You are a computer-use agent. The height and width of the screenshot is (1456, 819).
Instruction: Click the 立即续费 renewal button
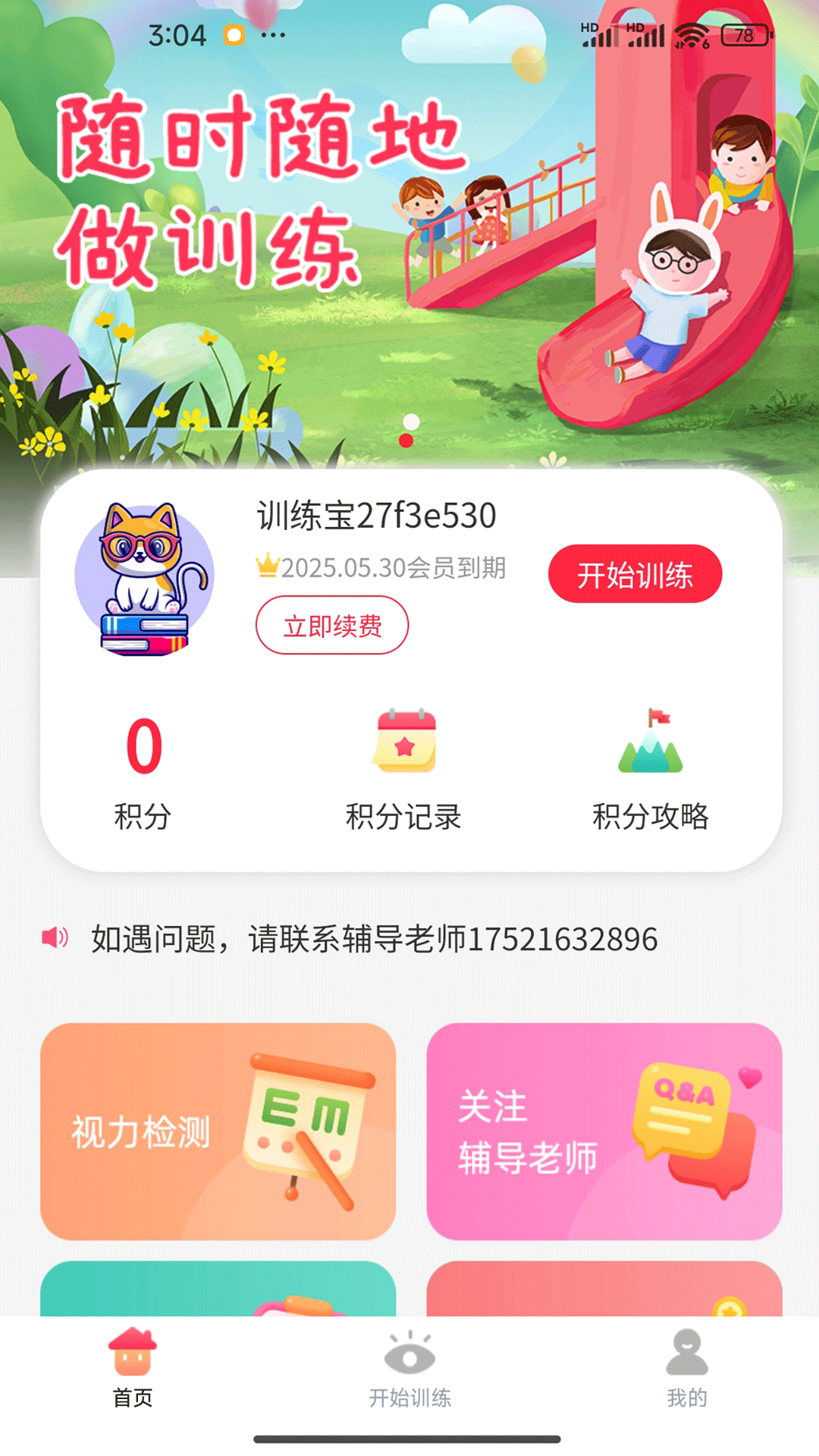pyautogui.click(x=334, y=626)
